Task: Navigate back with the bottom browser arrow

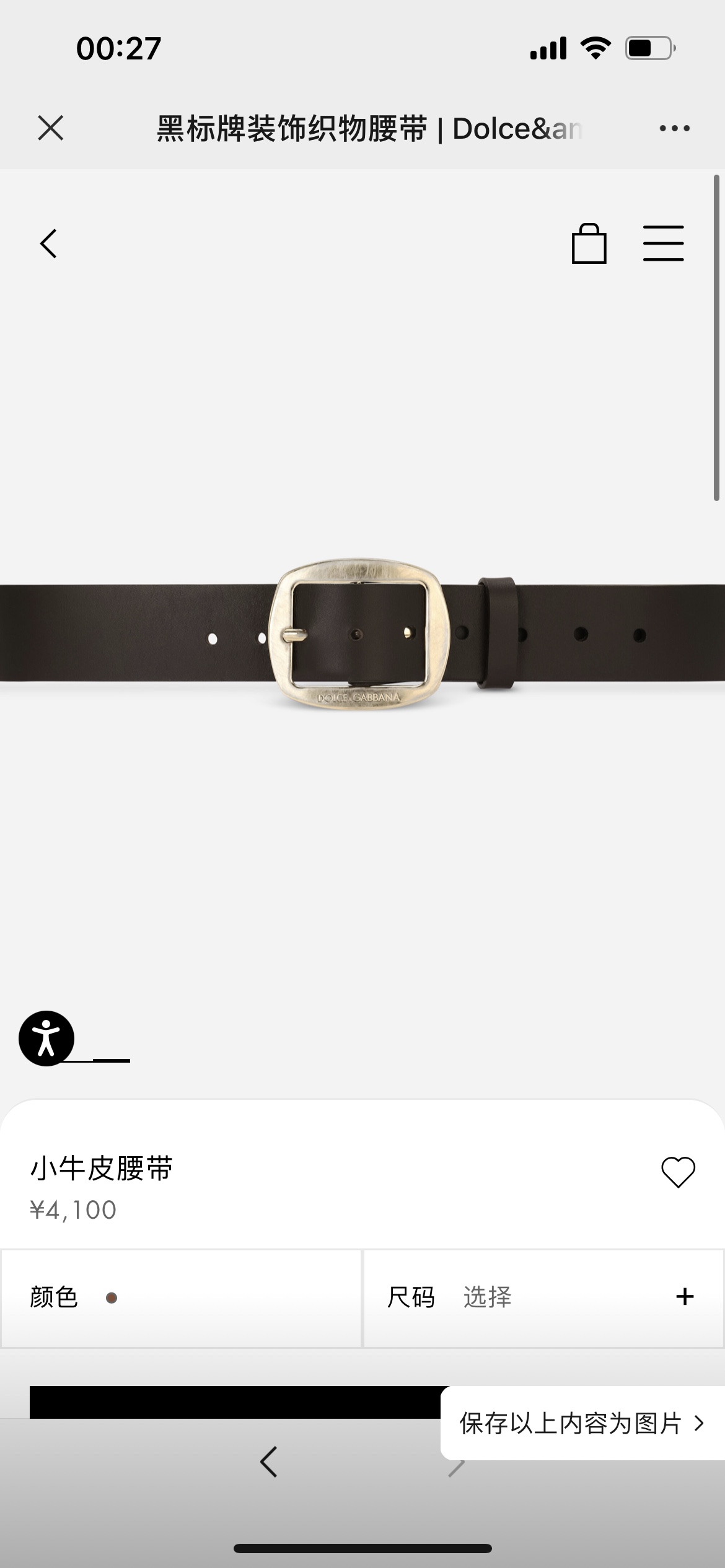Action: click(x=269, y=1462)
